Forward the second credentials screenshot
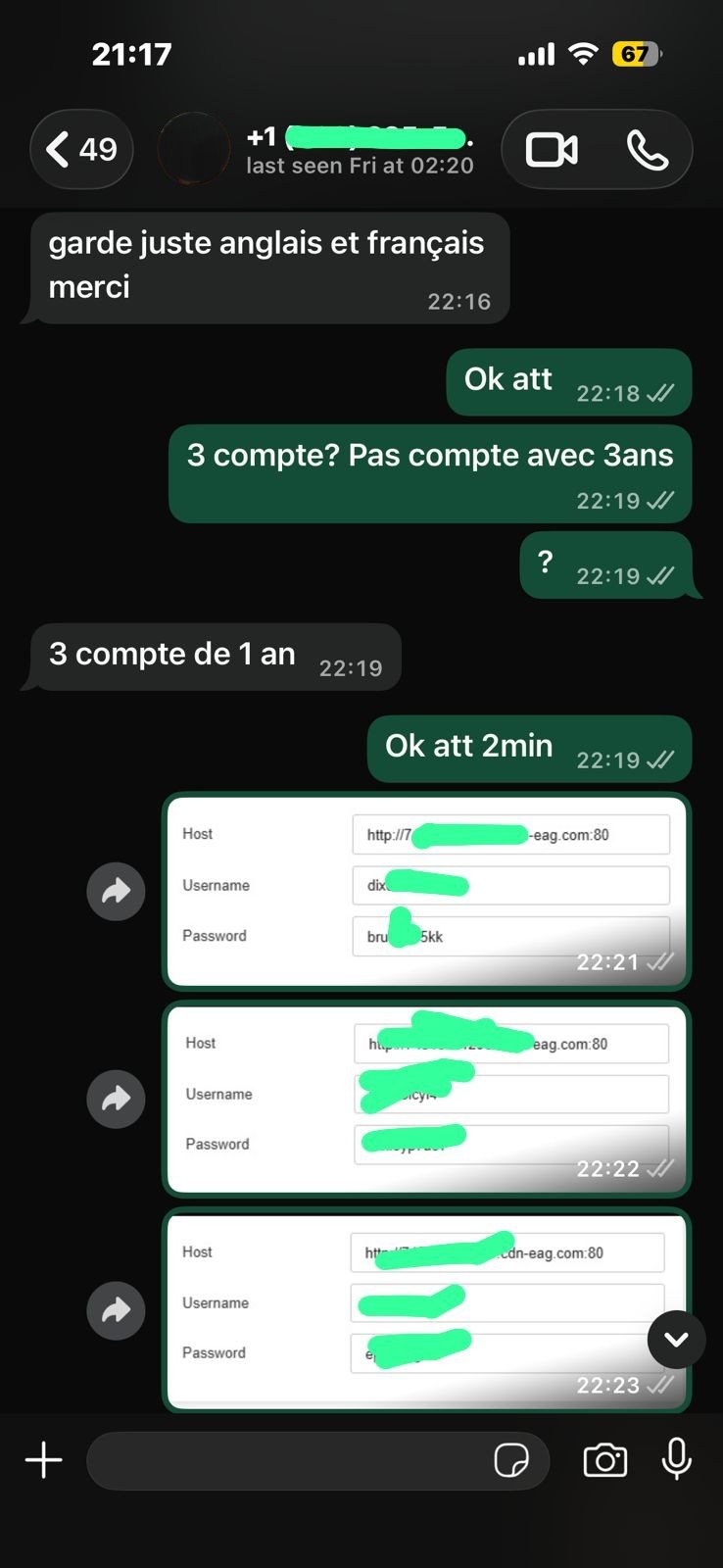This screenshot has height=1568, width=723. click(116, 1099)
